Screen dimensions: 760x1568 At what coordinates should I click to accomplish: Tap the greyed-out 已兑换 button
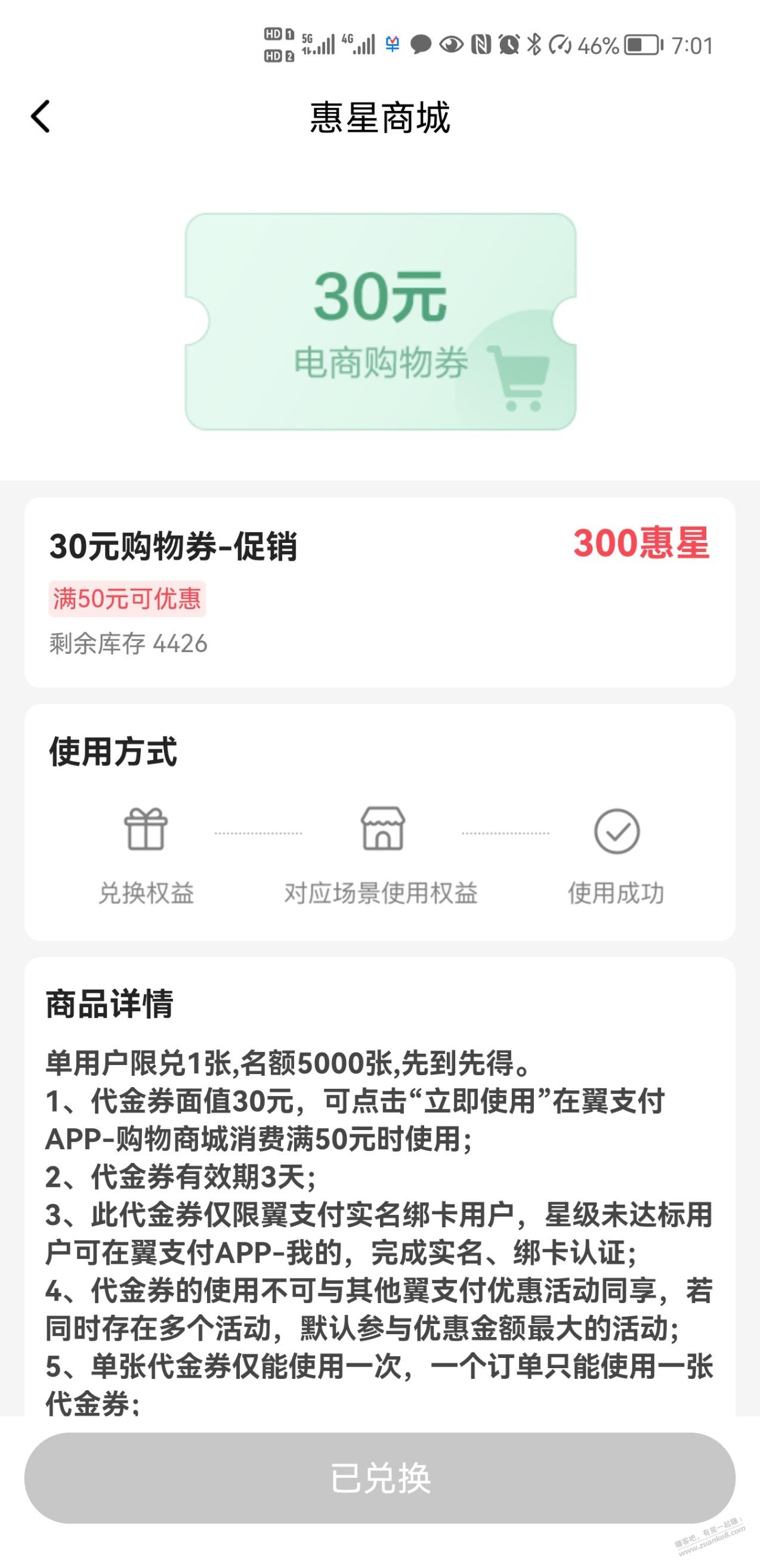[x=379, y=1477]
